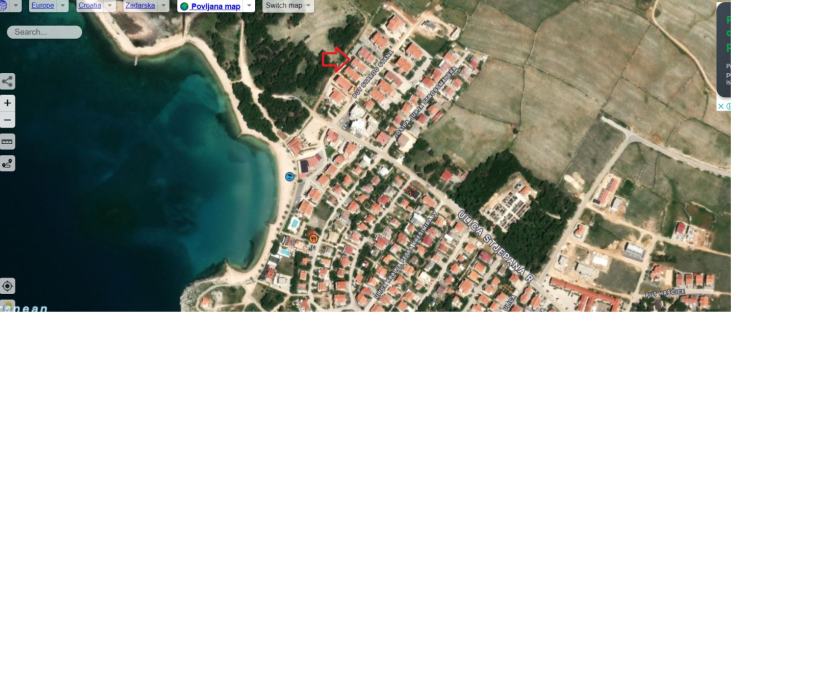This screenshot has height=690, width=816.
Task: Open the map search box
Action: pos(45,32)
